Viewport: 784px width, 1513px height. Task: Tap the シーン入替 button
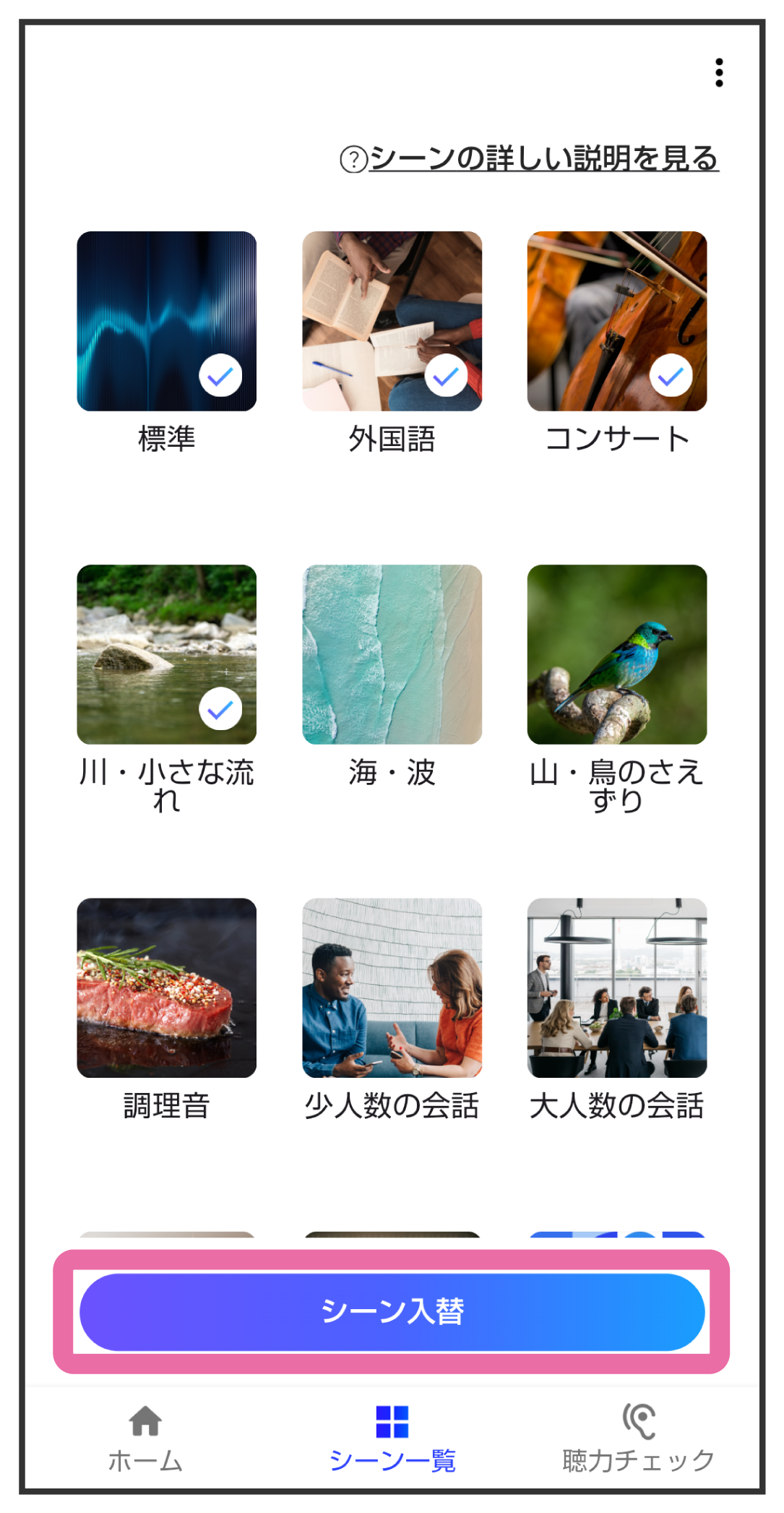[x=392, y=1312]
